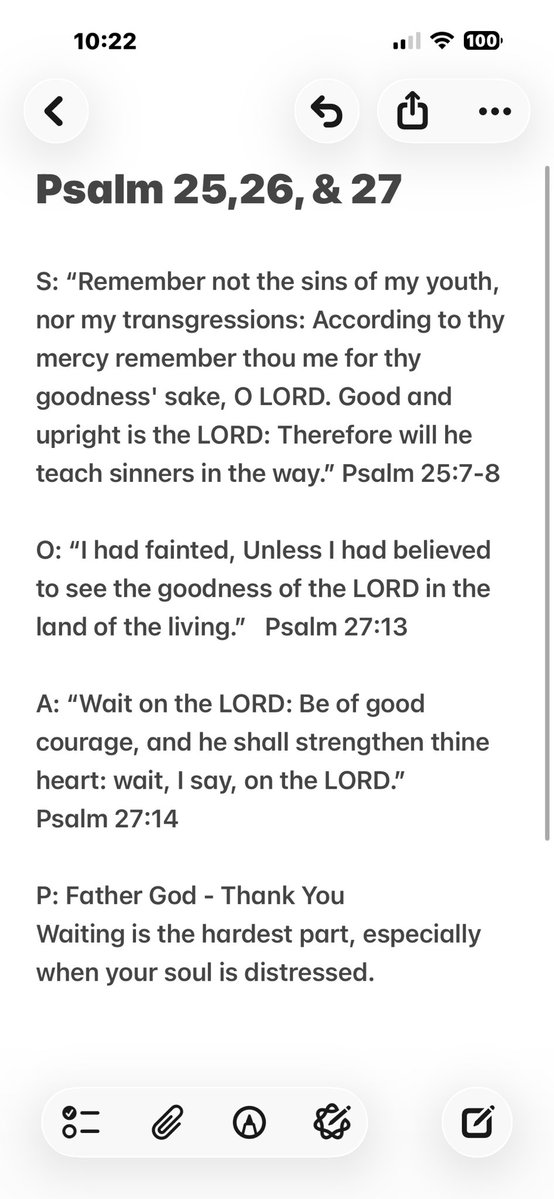The image size is (554, 1199).
Task: Open the writing tools icon
Action: click(x=332, y=1122)
